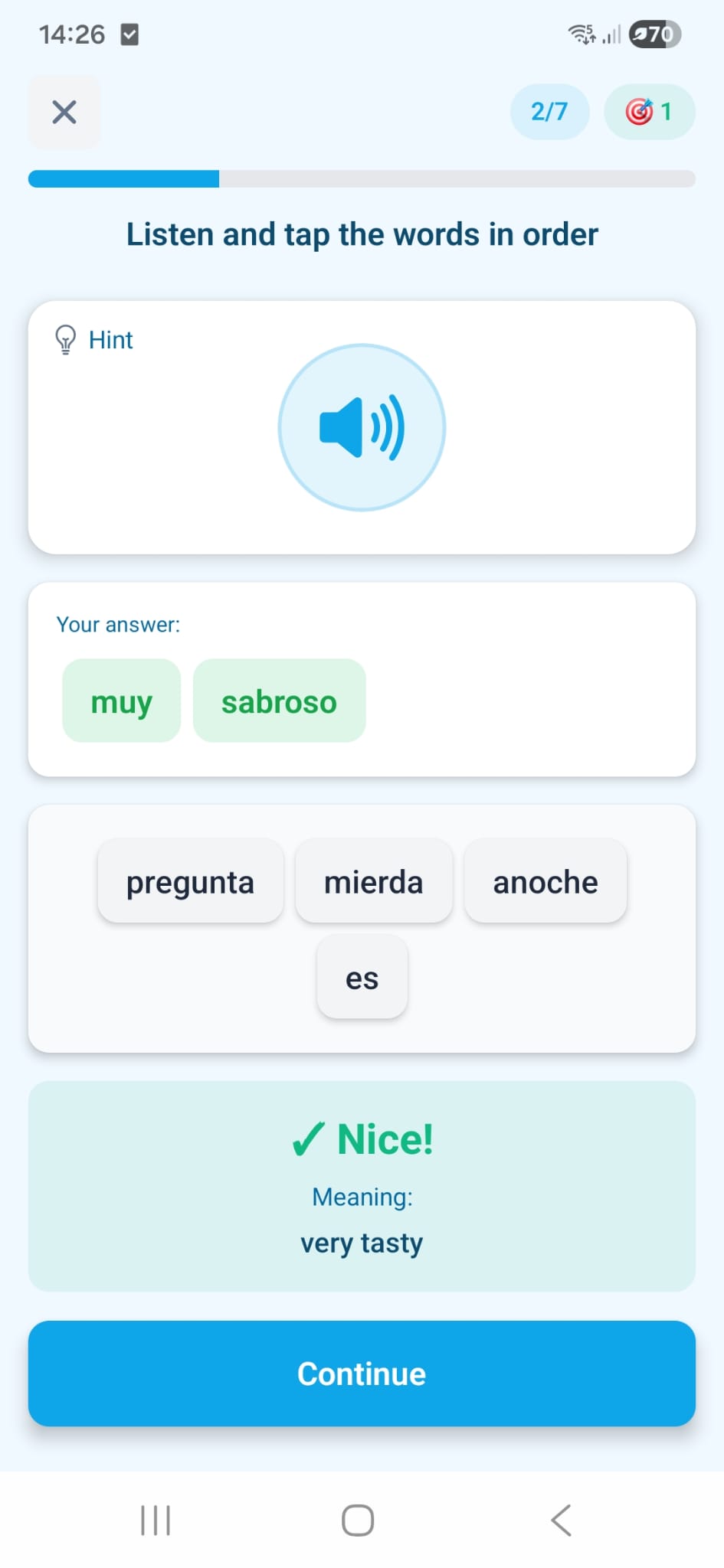Choose the word 'anoche'
The width and height of the screenshot is (724, 1568).
click(545, 882)
